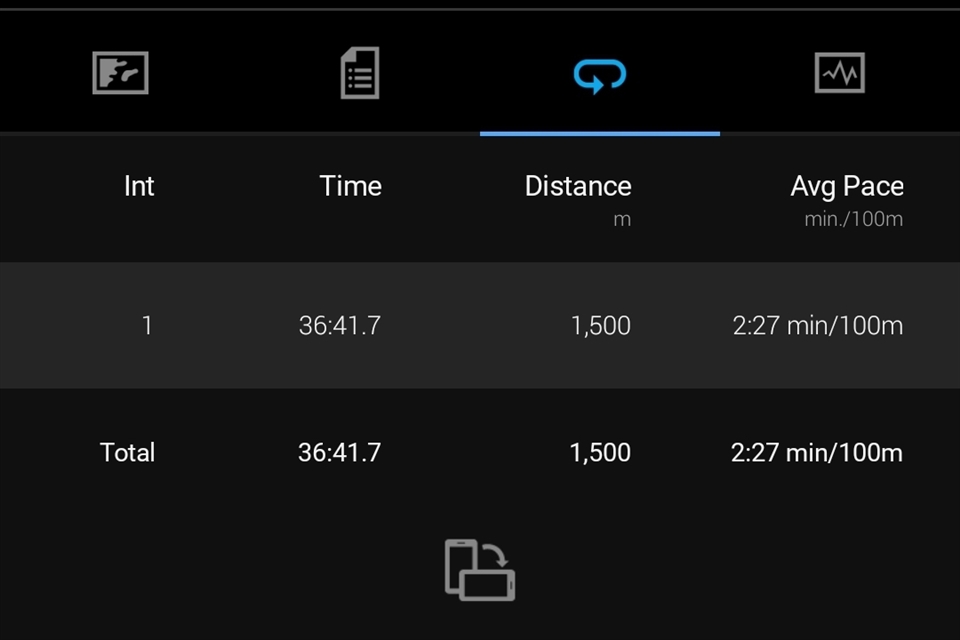Tap the rotate device icon
This screenshot has height=640, width=960.
point(480,570)
